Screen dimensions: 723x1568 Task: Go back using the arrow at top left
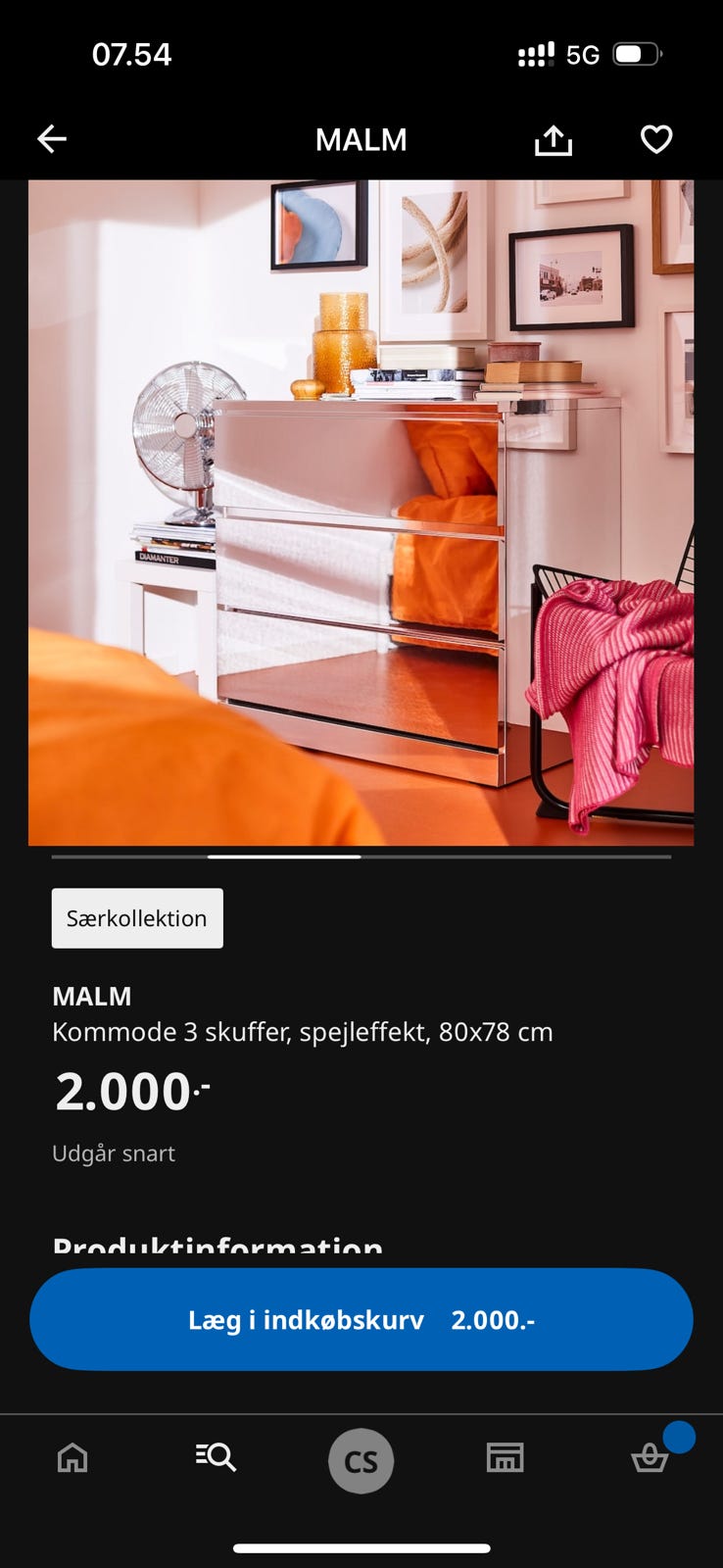click(x=52, y=138)
